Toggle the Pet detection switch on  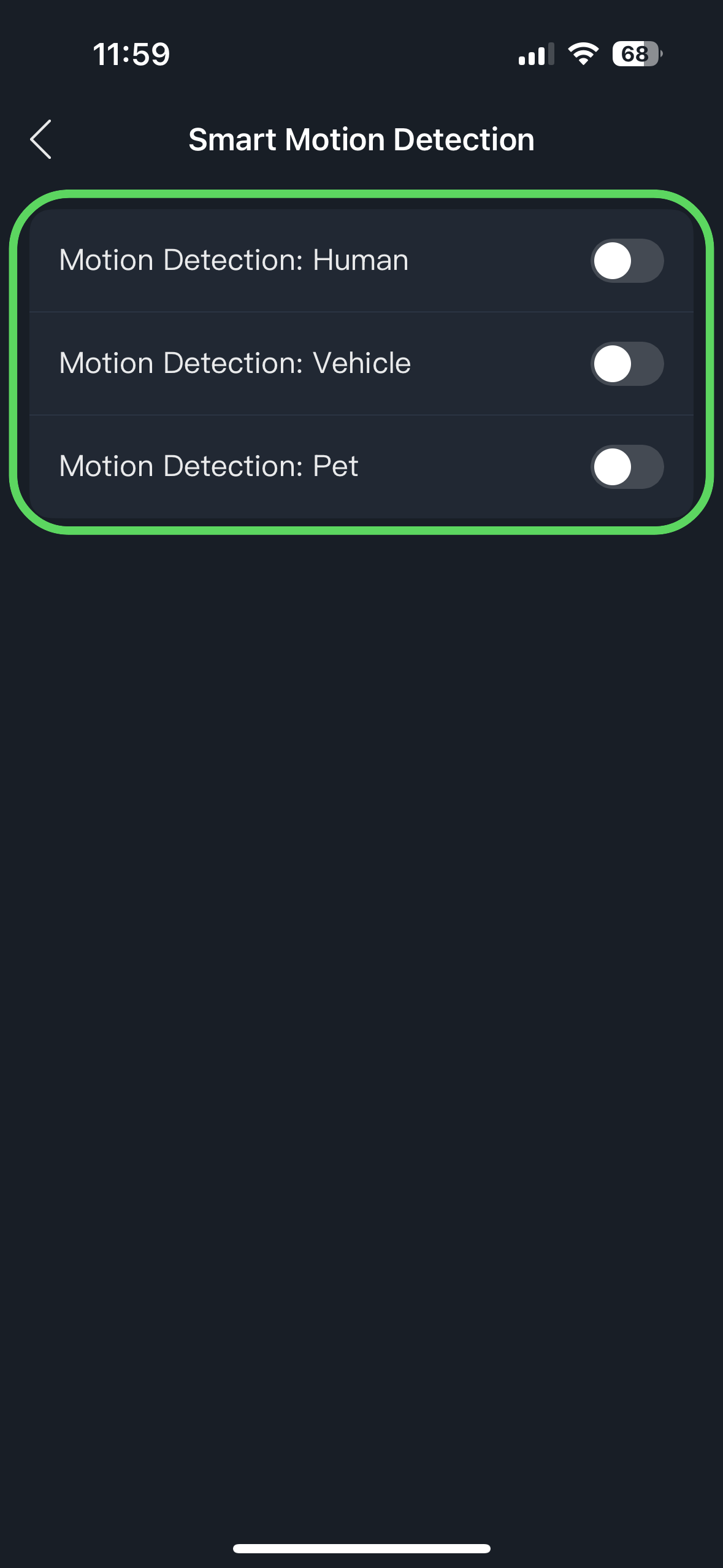pos(627,467)
